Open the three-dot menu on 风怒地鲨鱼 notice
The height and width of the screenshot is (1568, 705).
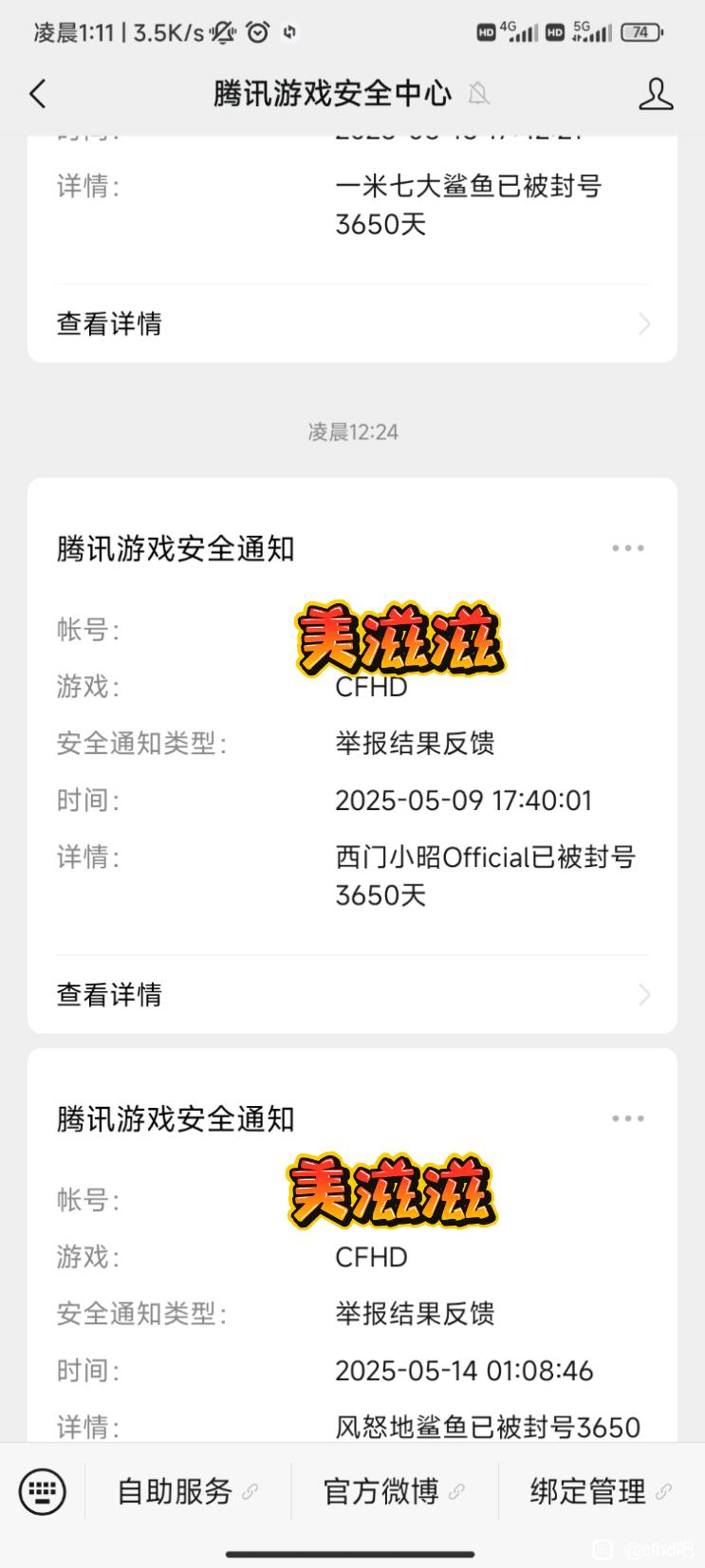[628, 1118]
